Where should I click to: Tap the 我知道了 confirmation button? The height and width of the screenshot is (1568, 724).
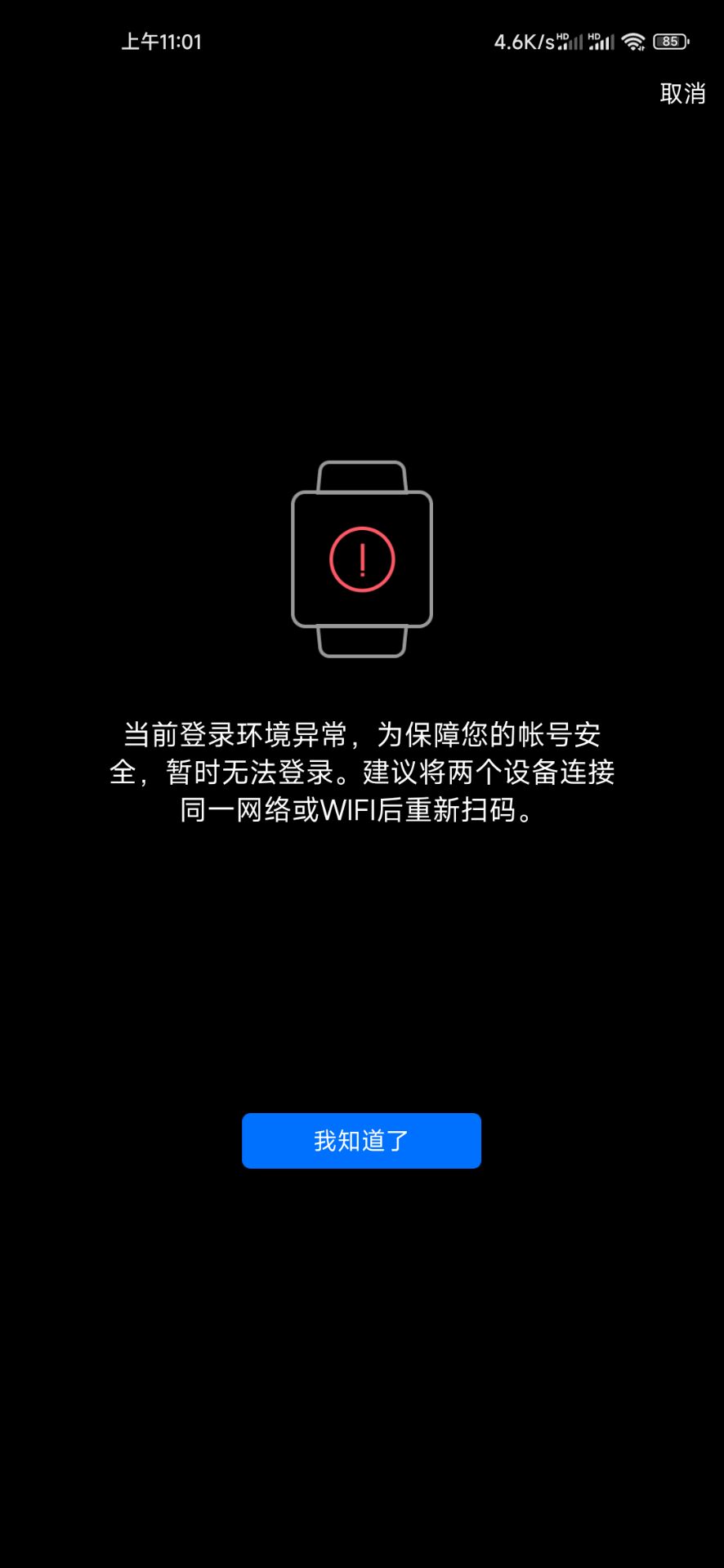[360, 1140]
